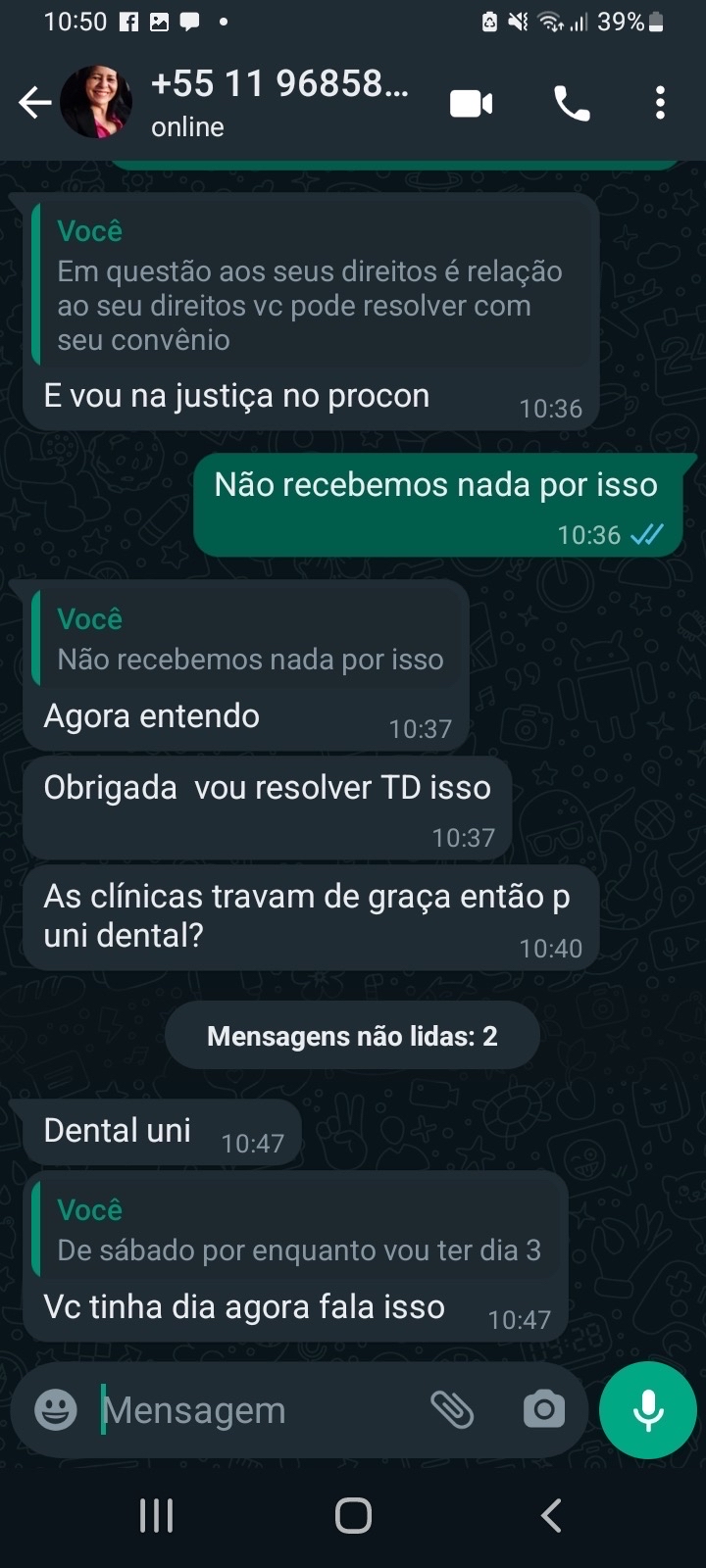
Task: Open the overflow menu
Action: [660, 103]
